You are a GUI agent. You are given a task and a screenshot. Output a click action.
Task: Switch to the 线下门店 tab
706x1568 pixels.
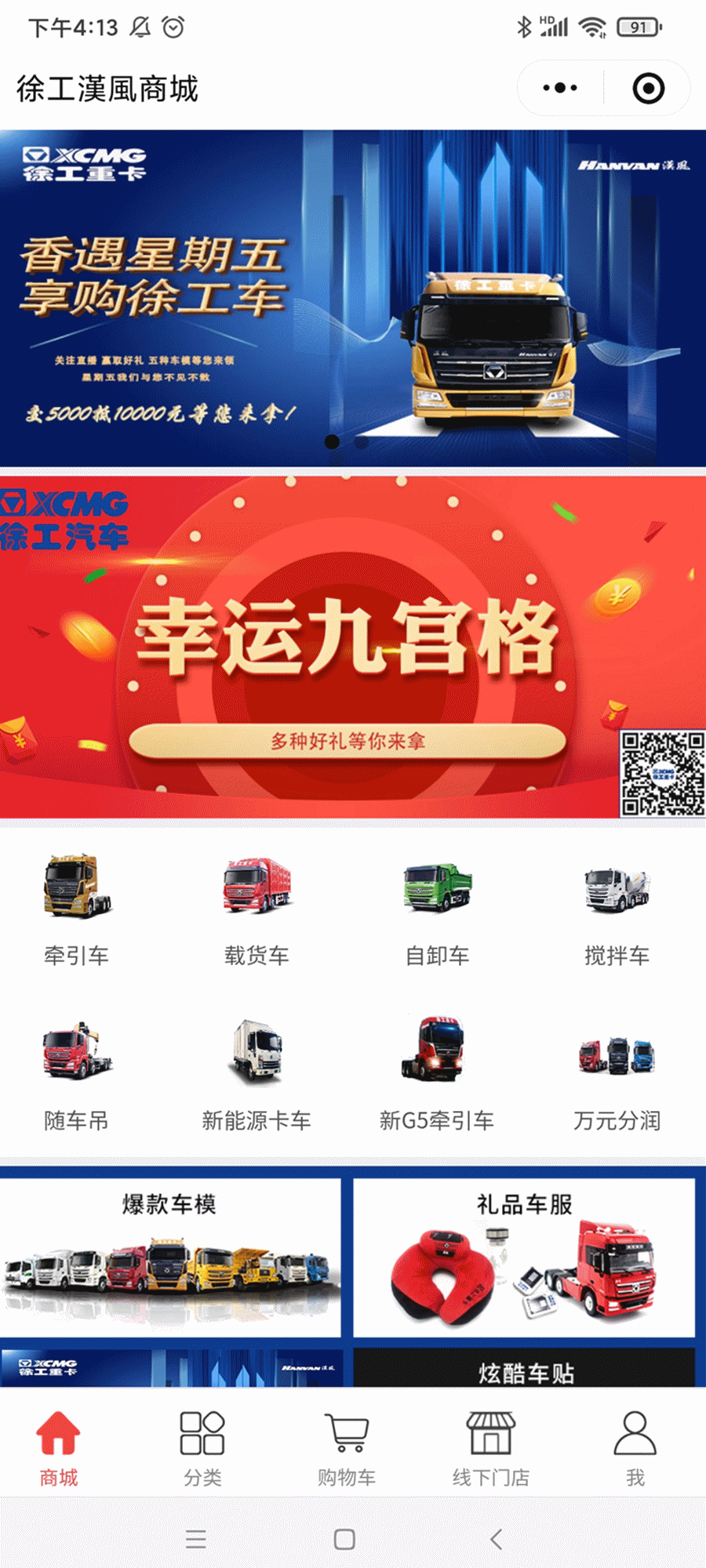pos(490,1449)
